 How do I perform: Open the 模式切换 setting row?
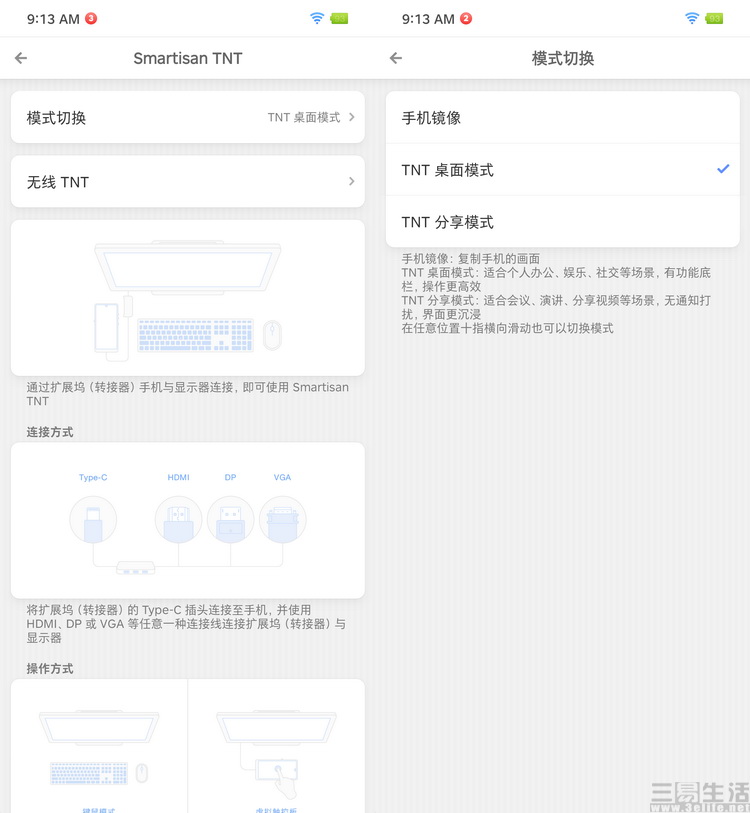coord(187,117)
